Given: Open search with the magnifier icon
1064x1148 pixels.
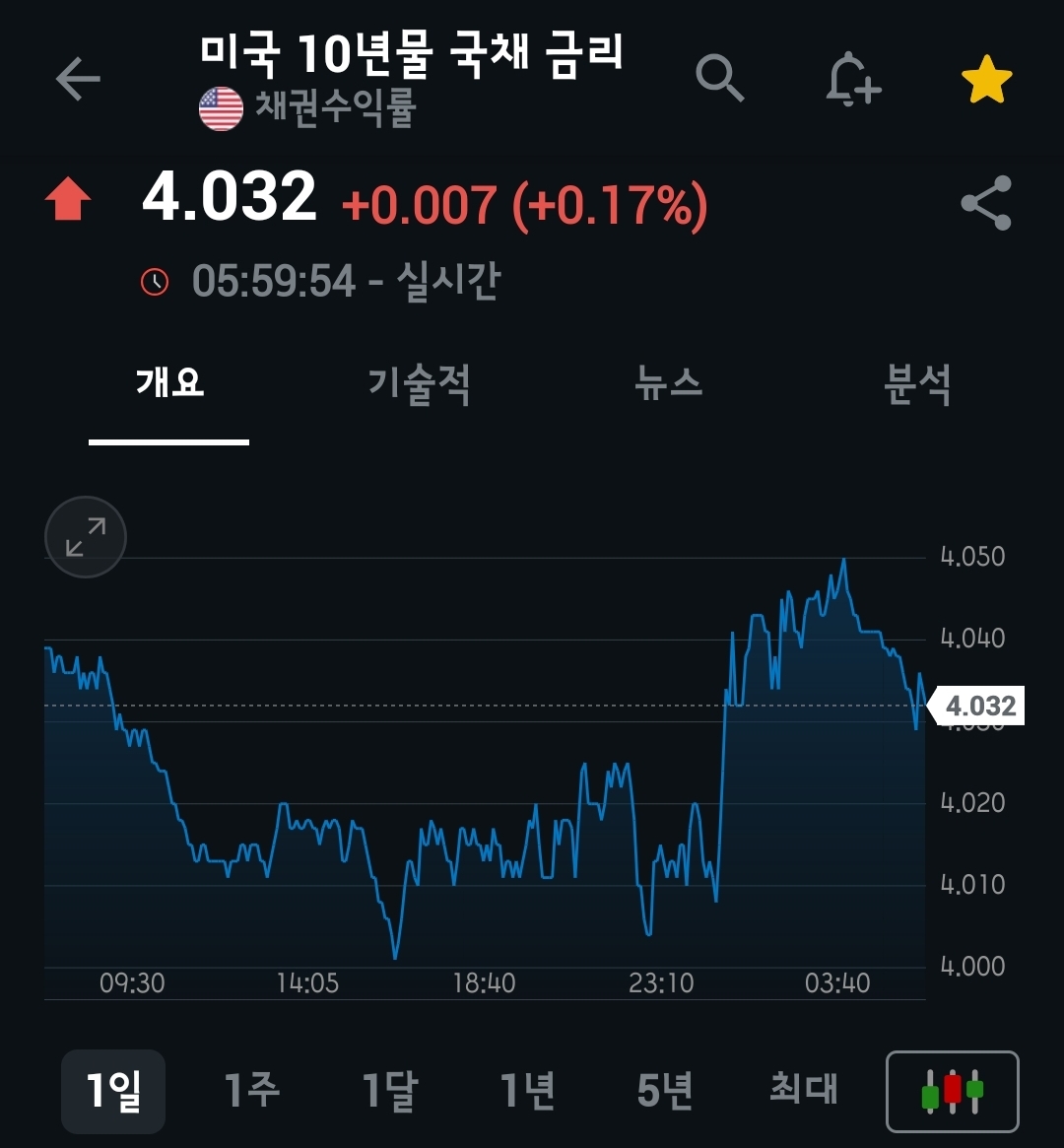Looking at the screenshot, I should tap(719, 78).
